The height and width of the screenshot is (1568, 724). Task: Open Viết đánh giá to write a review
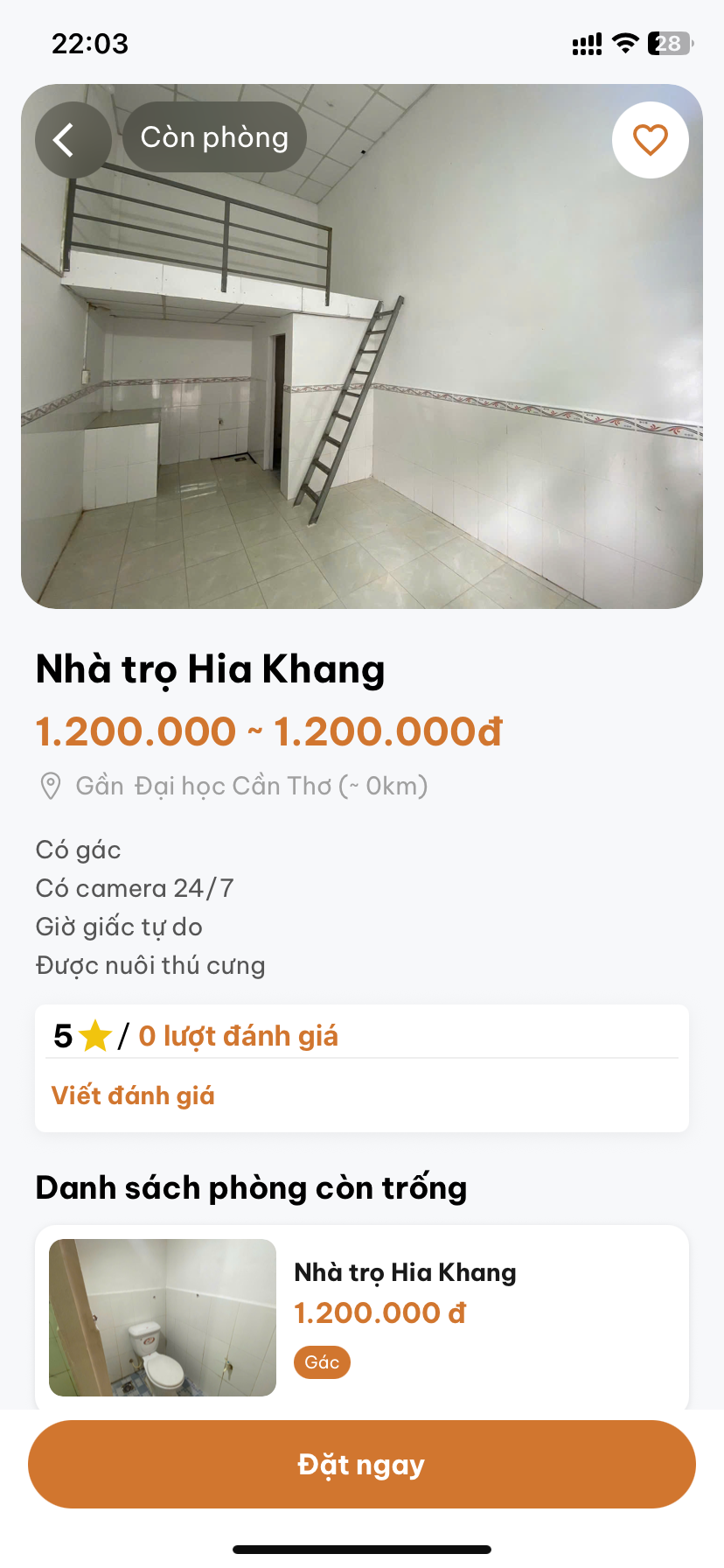132,1095
